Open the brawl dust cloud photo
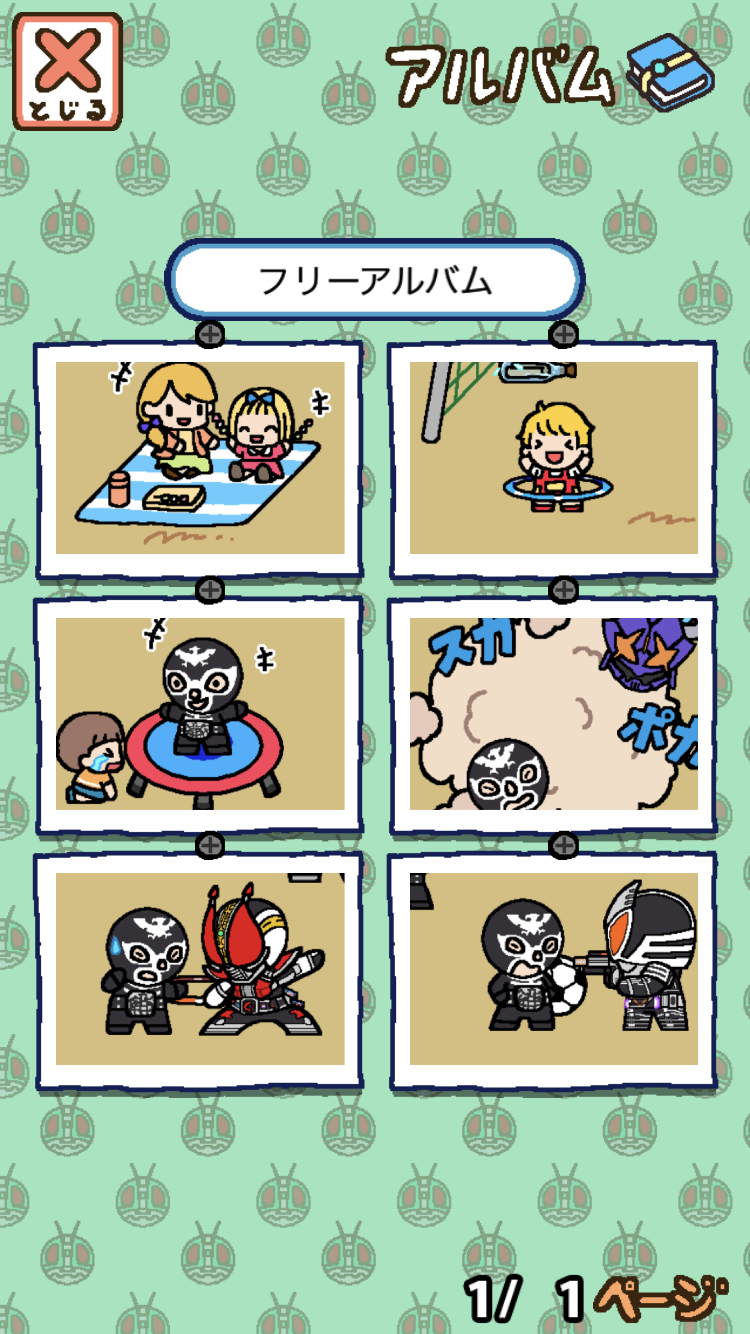This screenshot has width=750, height=1334. point(553,713)
